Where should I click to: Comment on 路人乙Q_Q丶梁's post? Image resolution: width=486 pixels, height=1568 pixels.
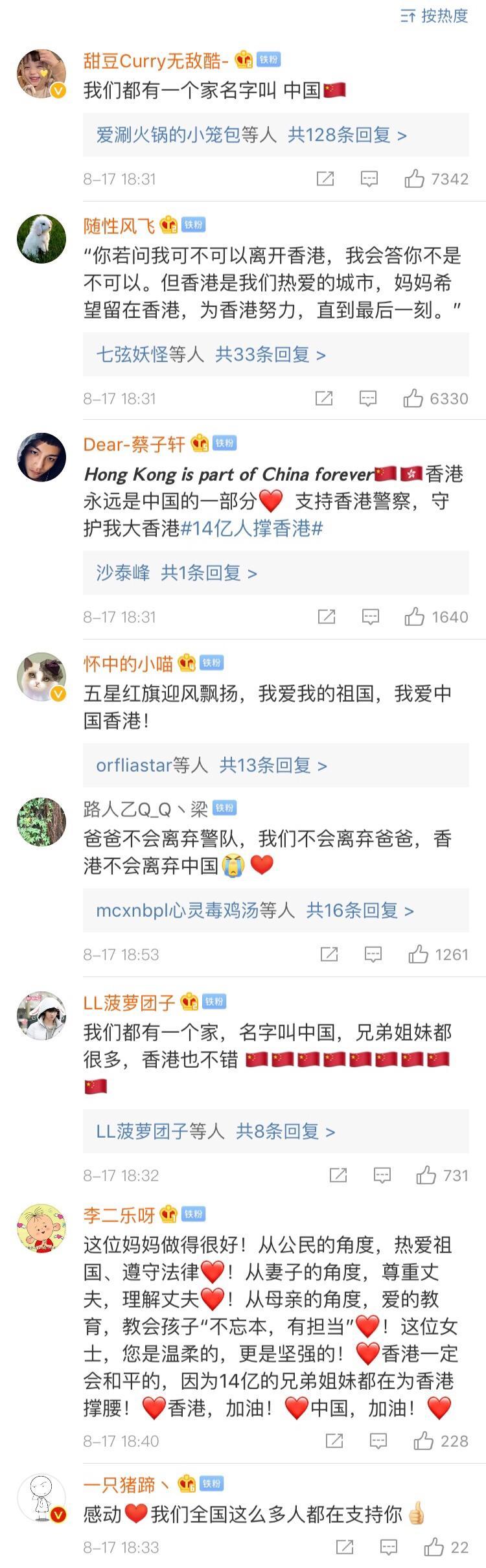click(373, 954)
